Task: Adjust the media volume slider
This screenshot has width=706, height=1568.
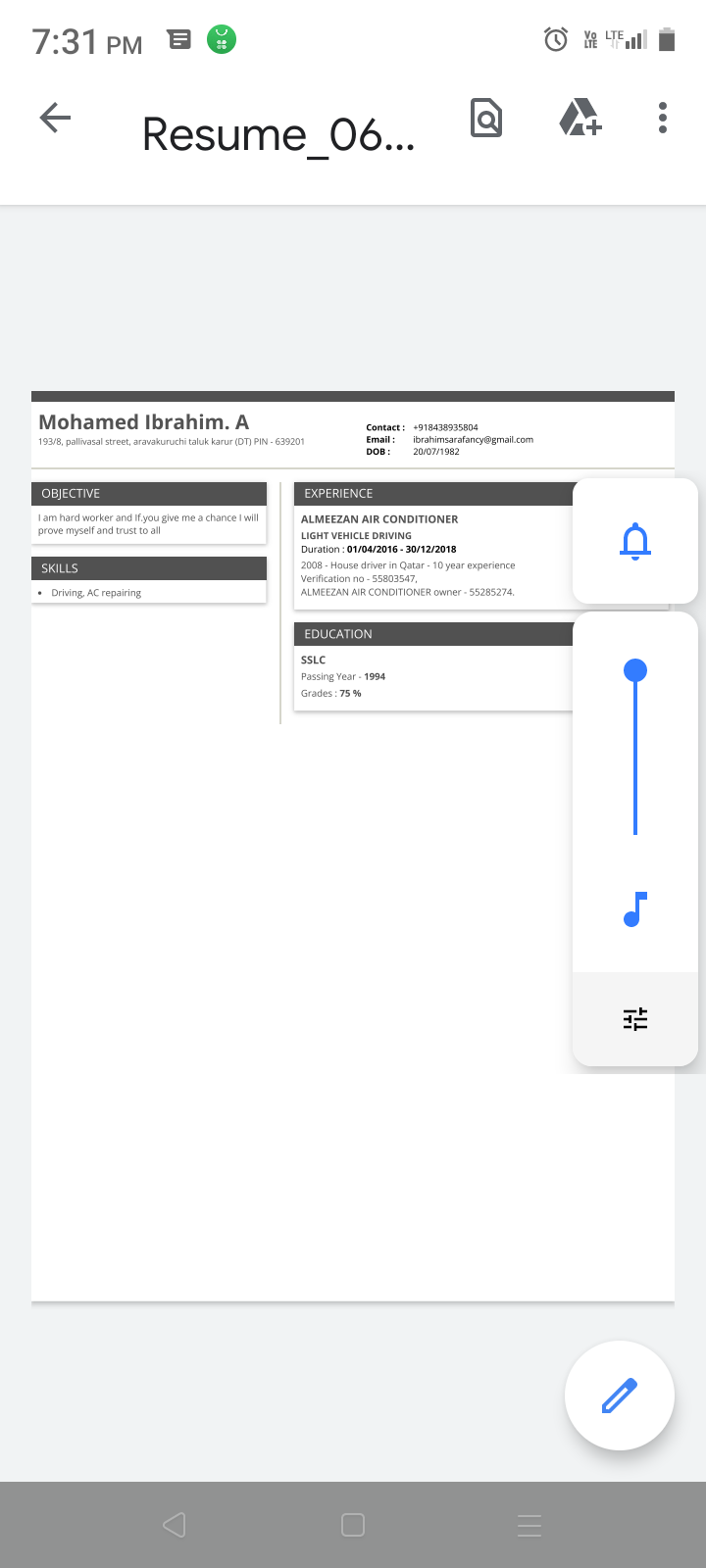Action: tap(635, 749)
